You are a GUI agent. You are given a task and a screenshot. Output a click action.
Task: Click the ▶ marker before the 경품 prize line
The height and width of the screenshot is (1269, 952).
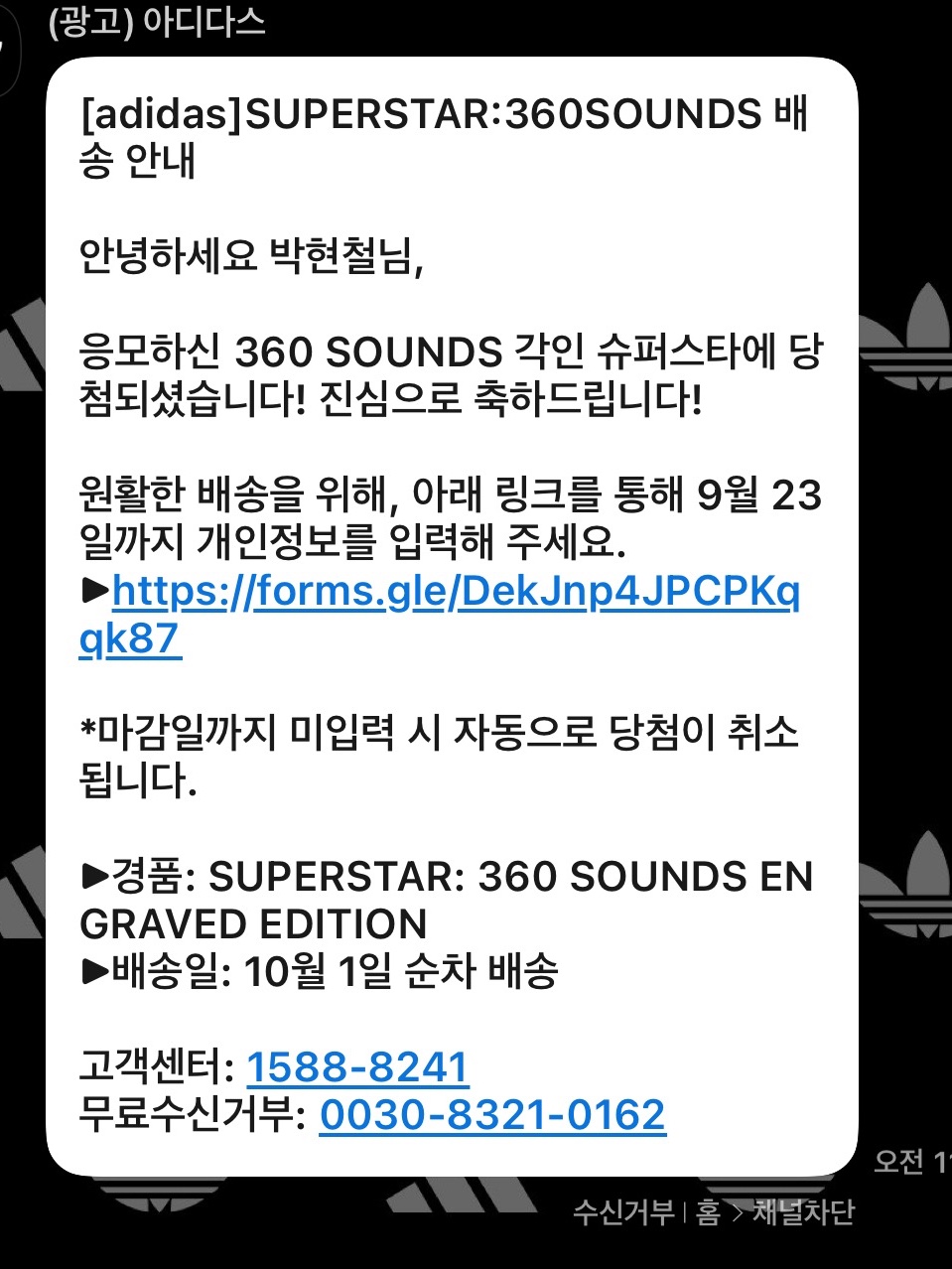(93, 876)
